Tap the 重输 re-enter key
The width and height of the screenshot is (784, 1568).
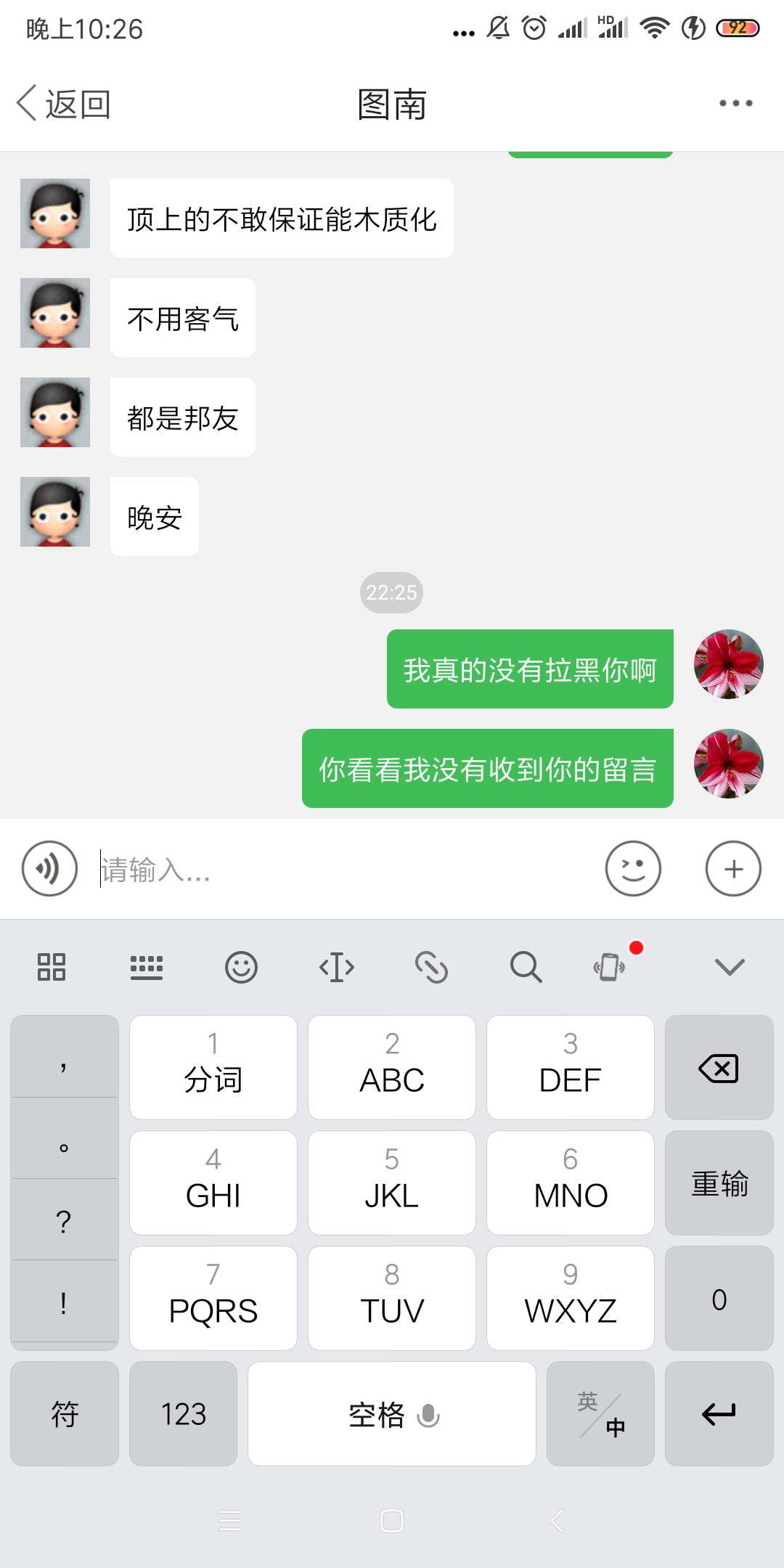[719, 1183]
